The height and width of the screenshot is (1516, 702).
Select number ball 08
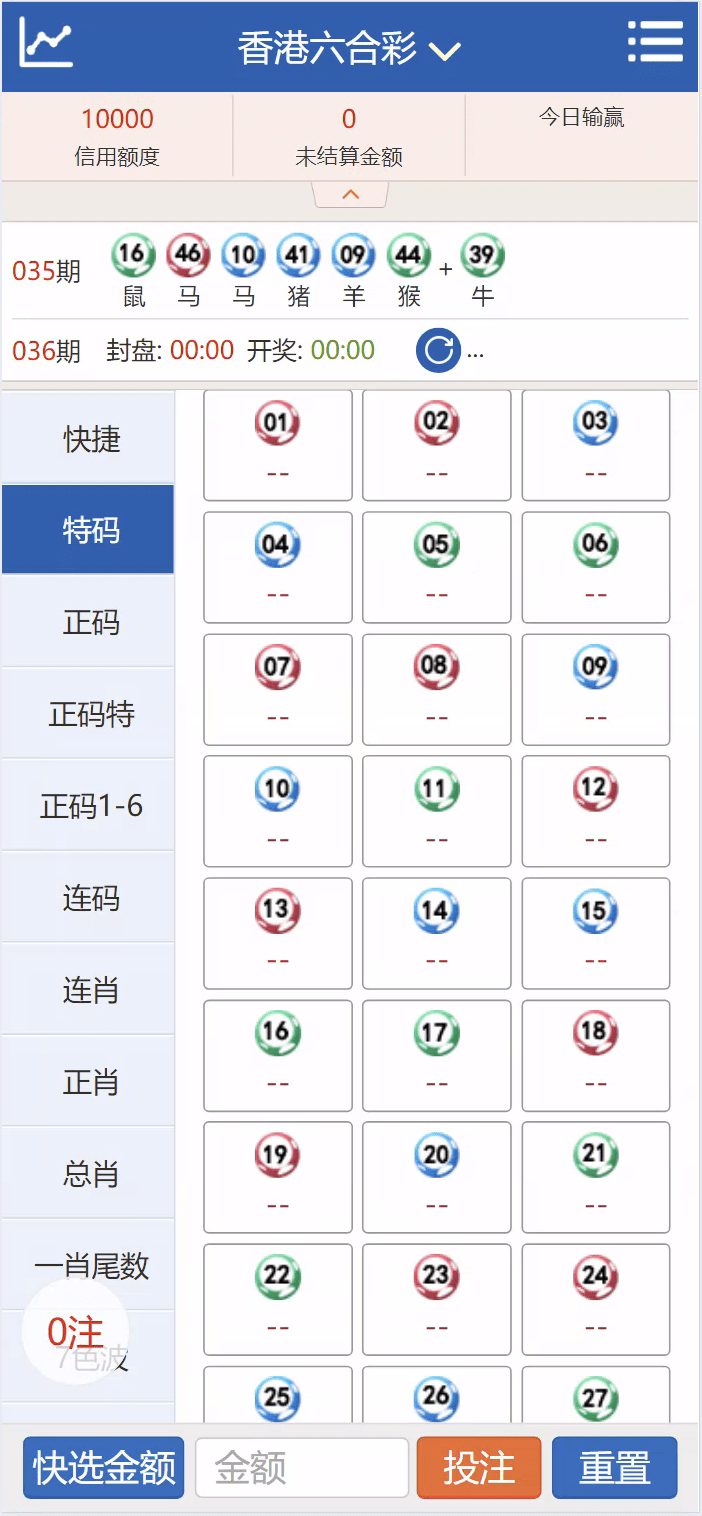click(x=436, y=689)
